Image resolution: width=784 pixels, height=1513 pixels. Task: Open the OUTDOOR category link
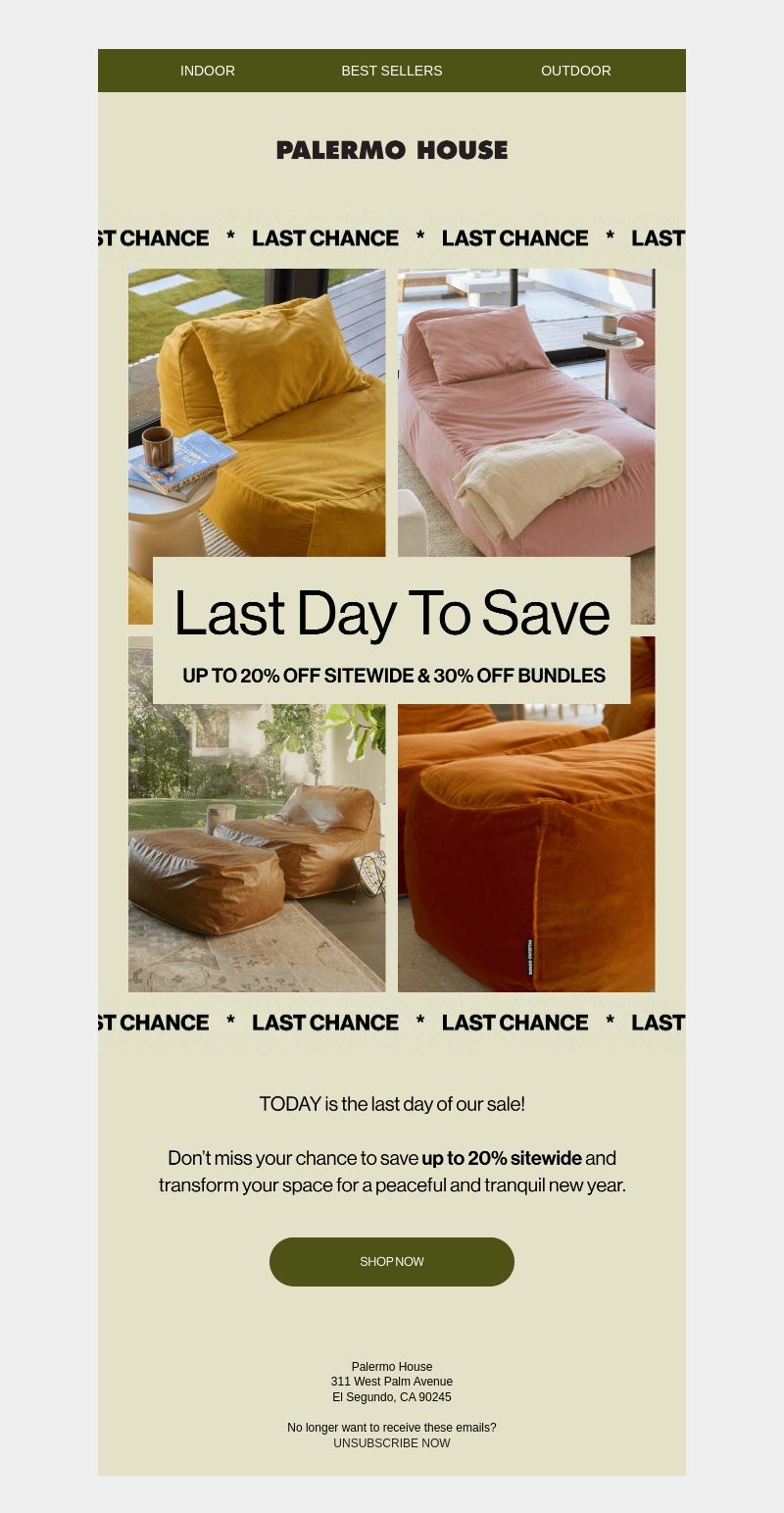pyautogui.click(x=575, y=71)
